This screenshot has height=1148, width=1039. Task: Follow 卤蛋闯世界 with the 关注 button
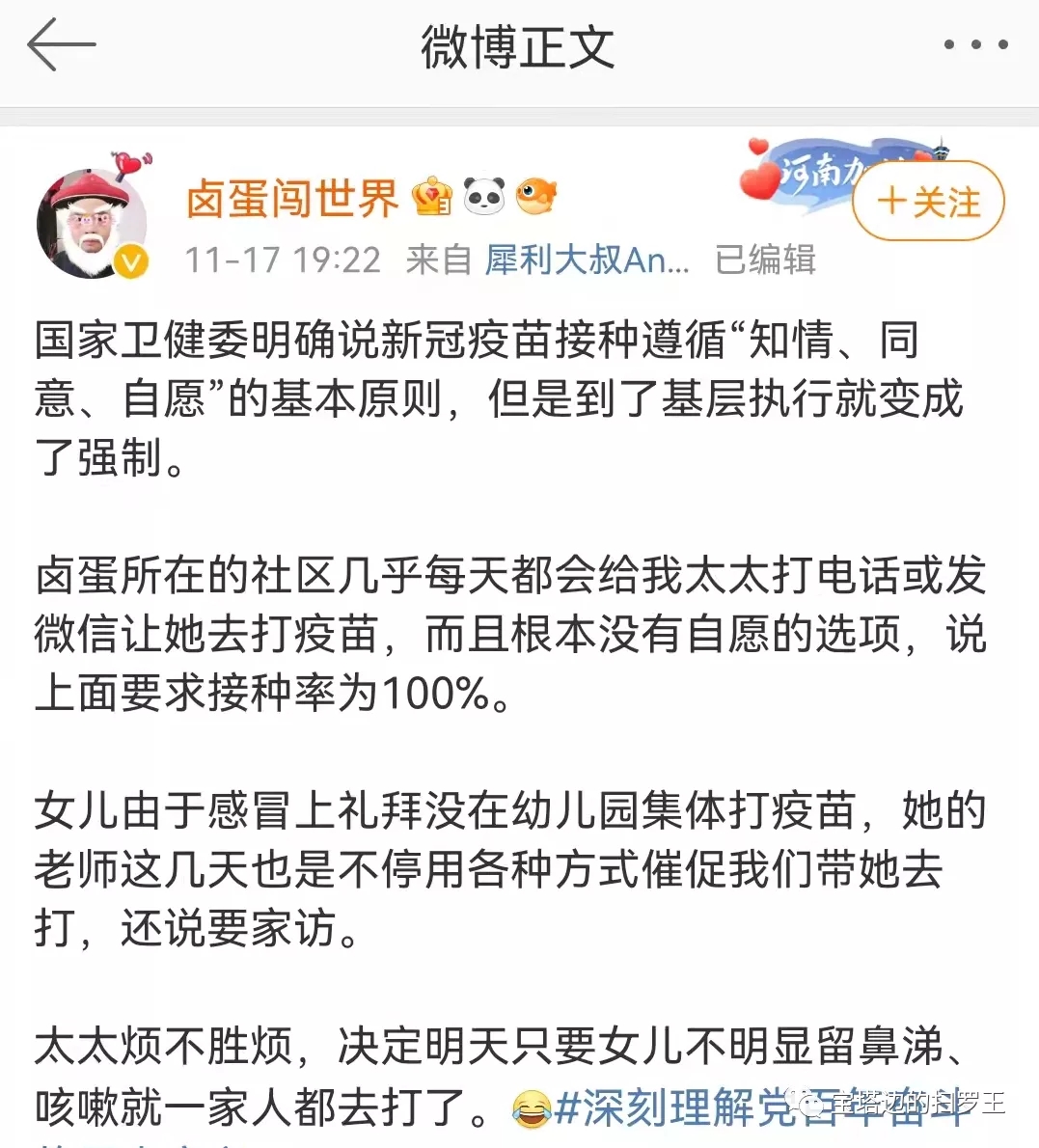click(928, 203)
